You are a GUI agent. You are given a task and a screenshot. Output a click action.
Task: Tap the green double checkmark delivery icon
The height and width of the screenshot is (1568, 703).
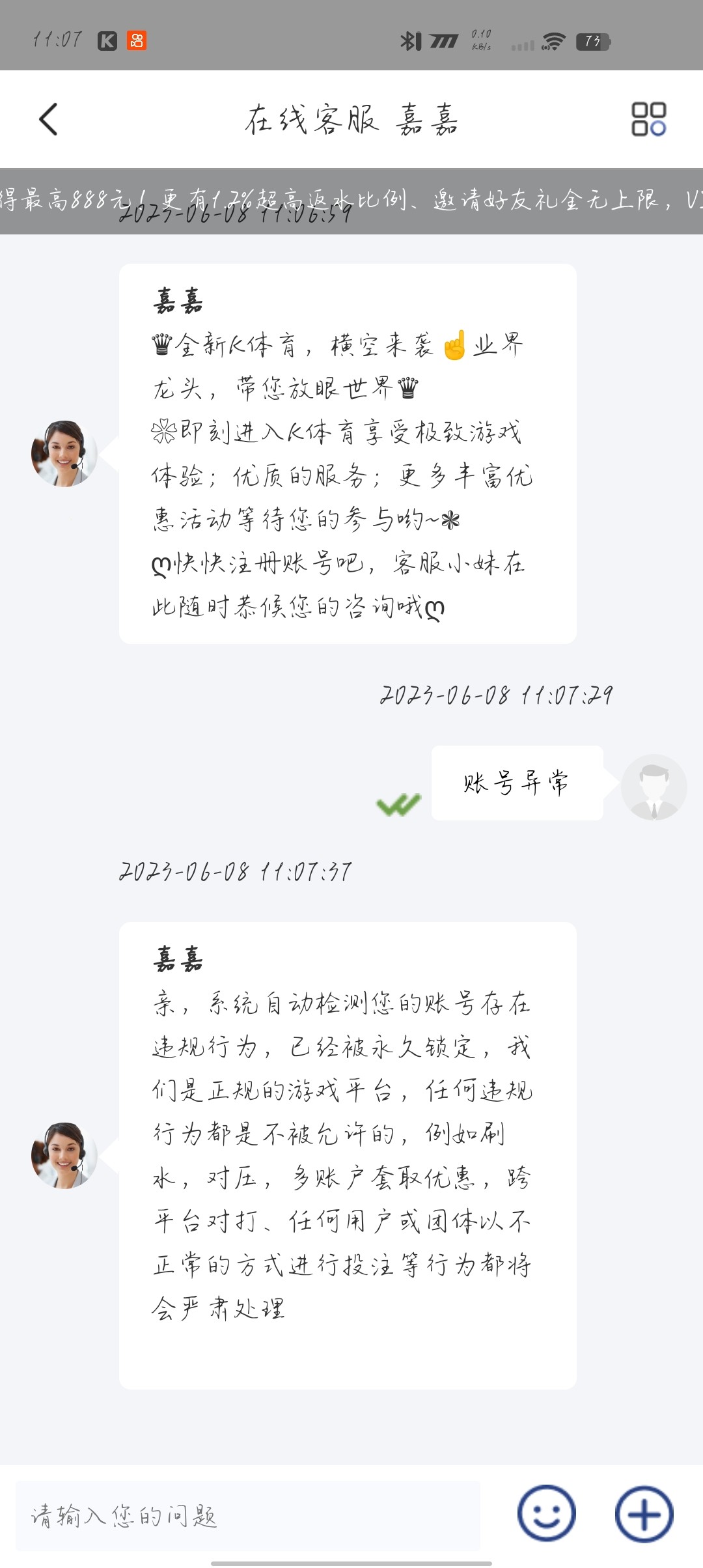point(399,805)
